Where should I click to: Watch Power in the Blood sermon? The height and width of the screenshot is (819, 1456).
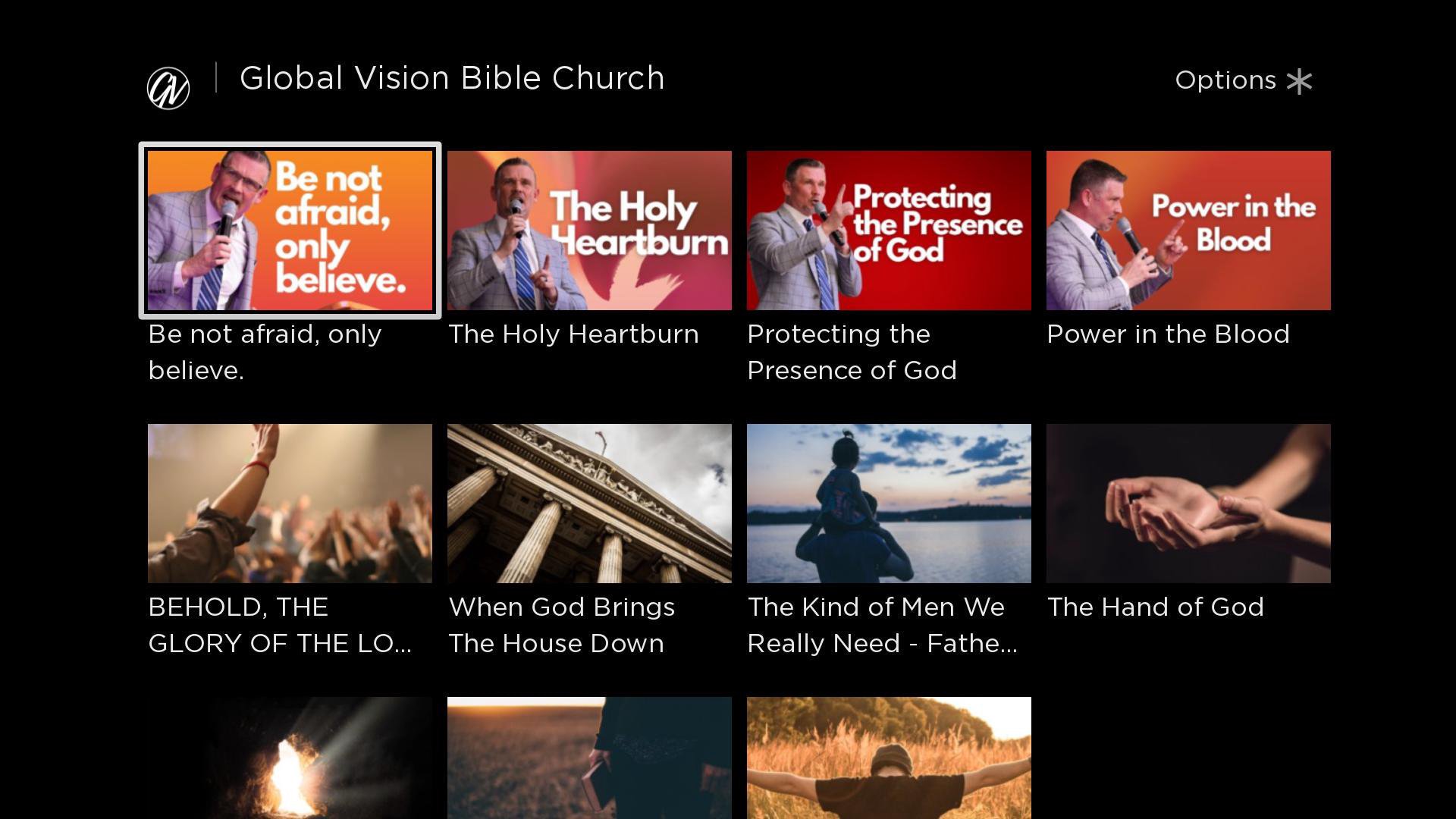pos(1188,231)
